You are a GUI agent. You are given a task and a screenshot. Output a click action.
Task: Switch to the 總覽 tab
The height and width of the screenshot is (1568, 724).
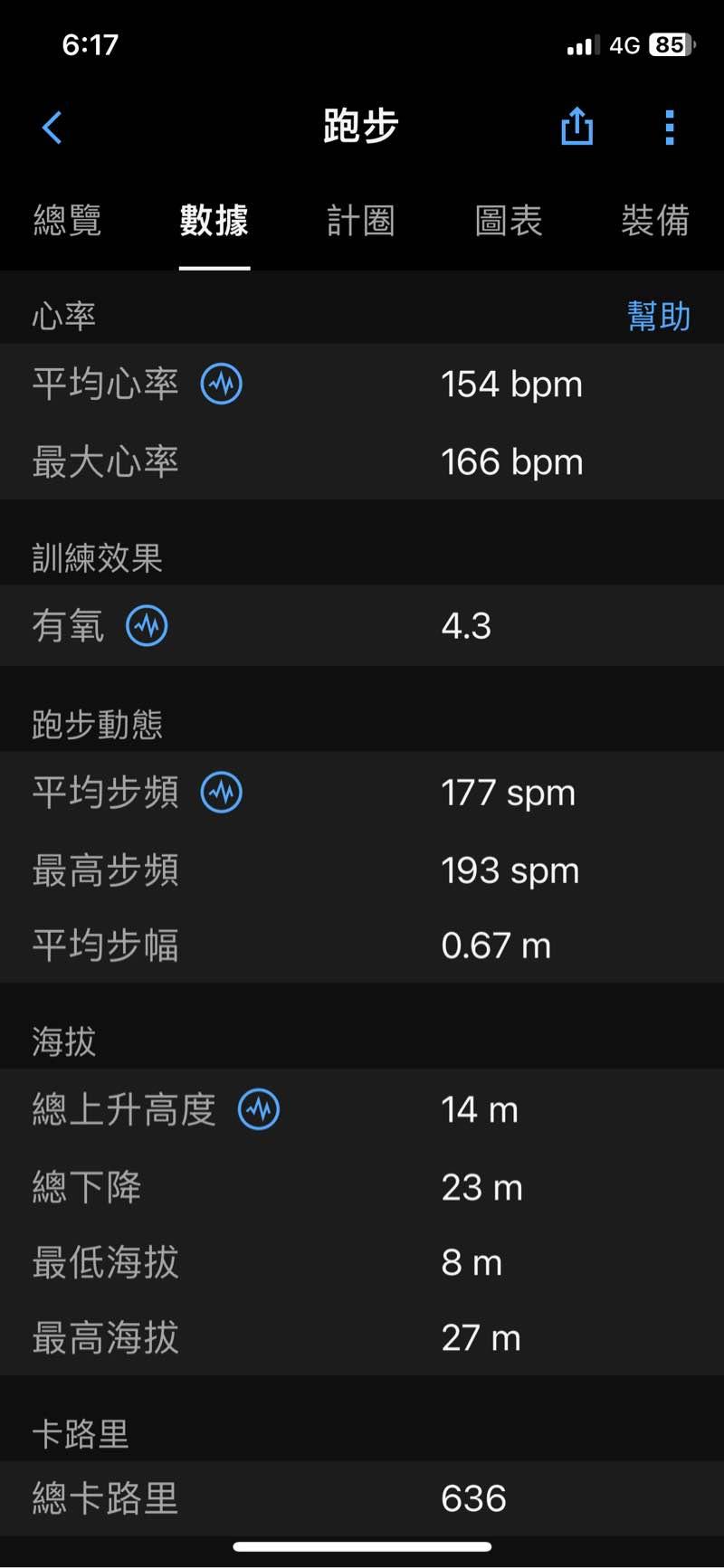[x=67, y=221]
